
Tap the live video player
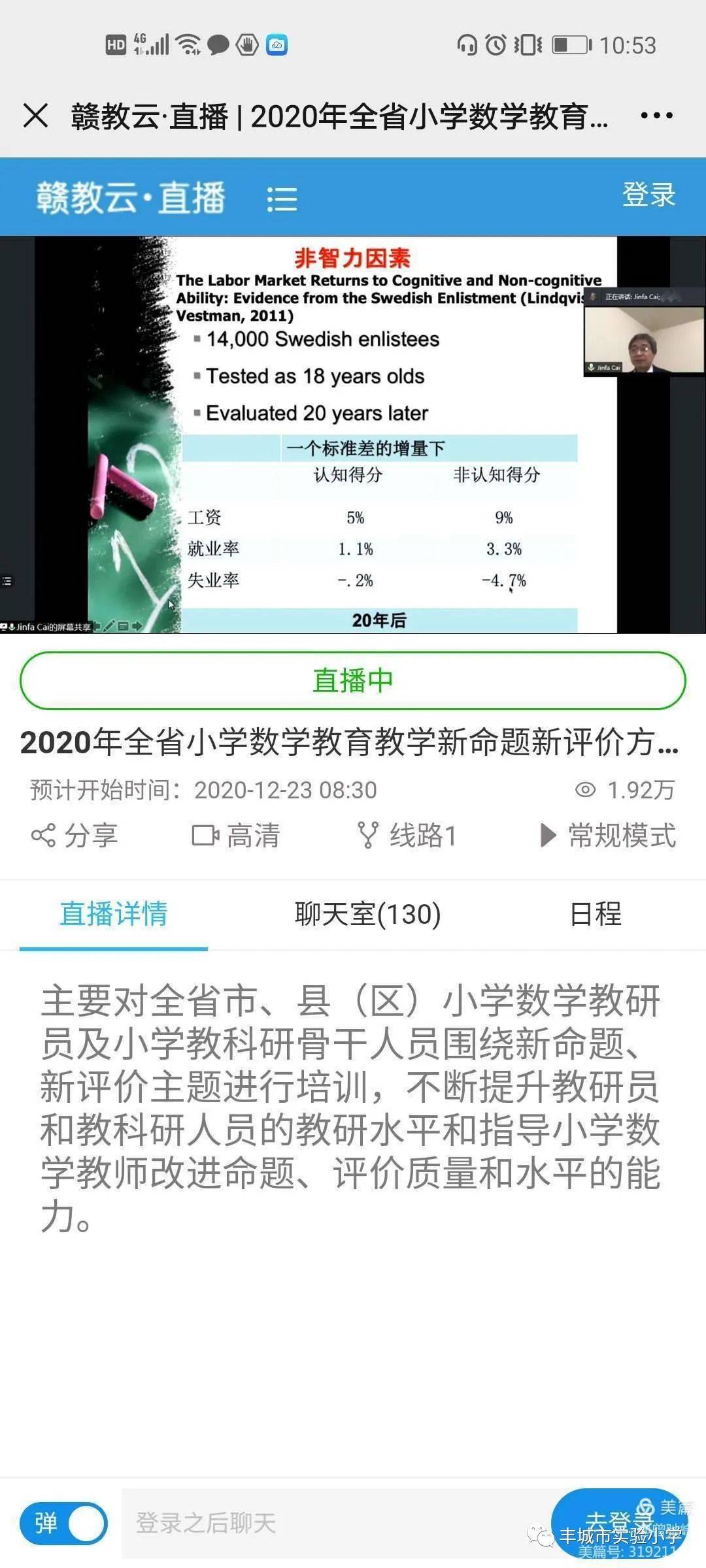point(353,434)
